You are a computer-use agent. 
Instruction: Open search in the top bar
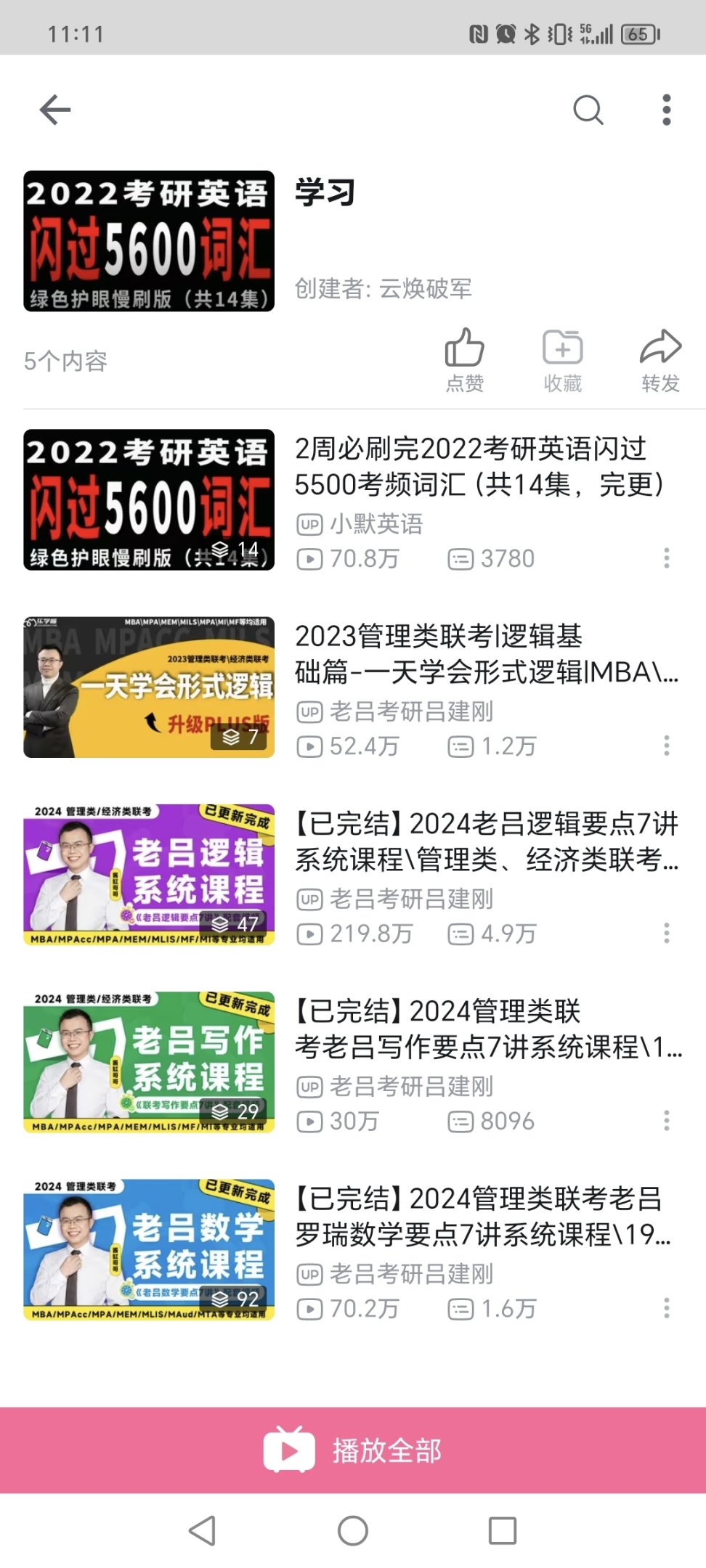pyautogui.click(x=588, y=110)
